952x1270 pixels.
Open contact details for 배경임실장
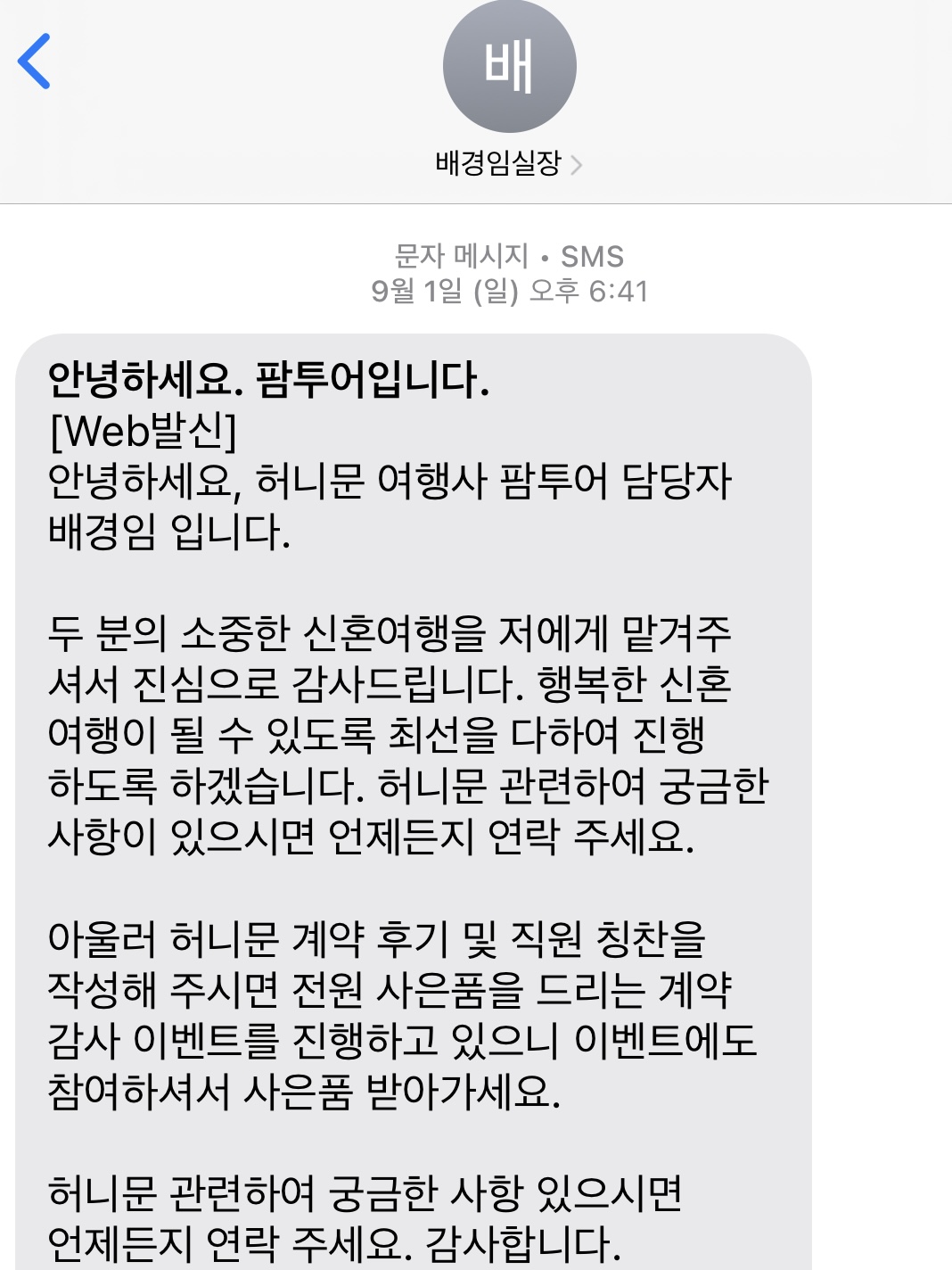(508, 163)
